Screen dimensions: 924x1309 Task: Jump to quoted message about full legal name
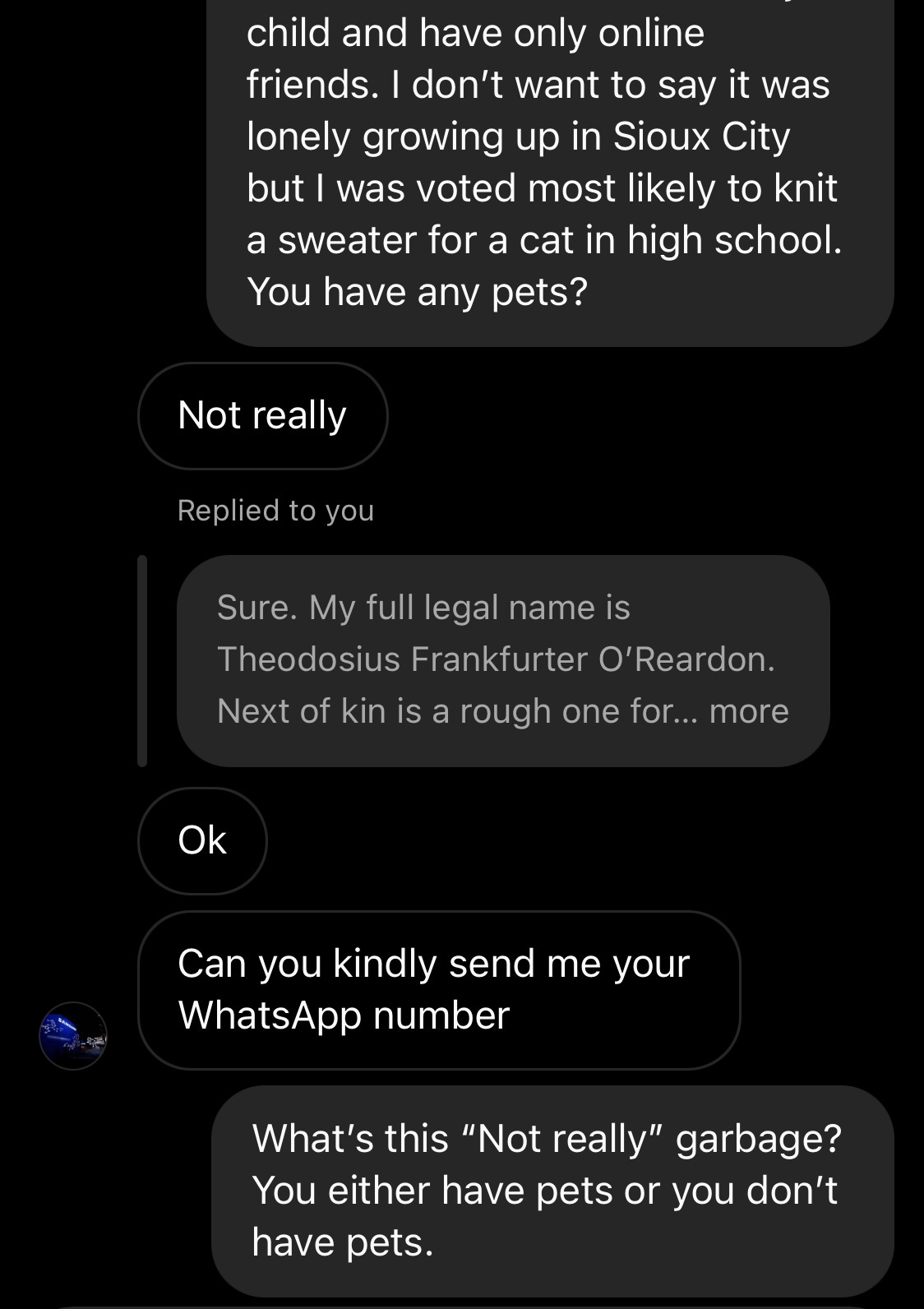pyautogui.click(x=502, y=660)
